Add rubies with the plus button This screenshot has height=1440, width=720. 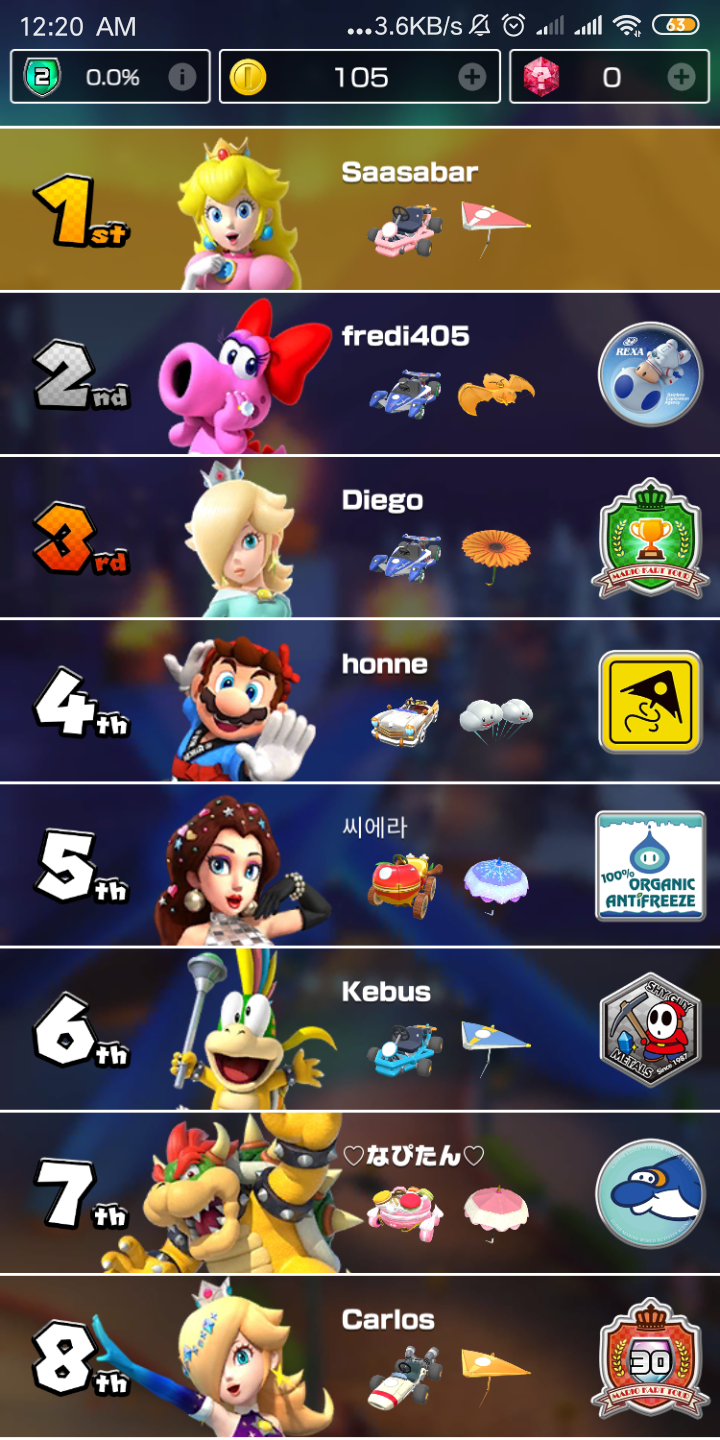tap(681, 77)
